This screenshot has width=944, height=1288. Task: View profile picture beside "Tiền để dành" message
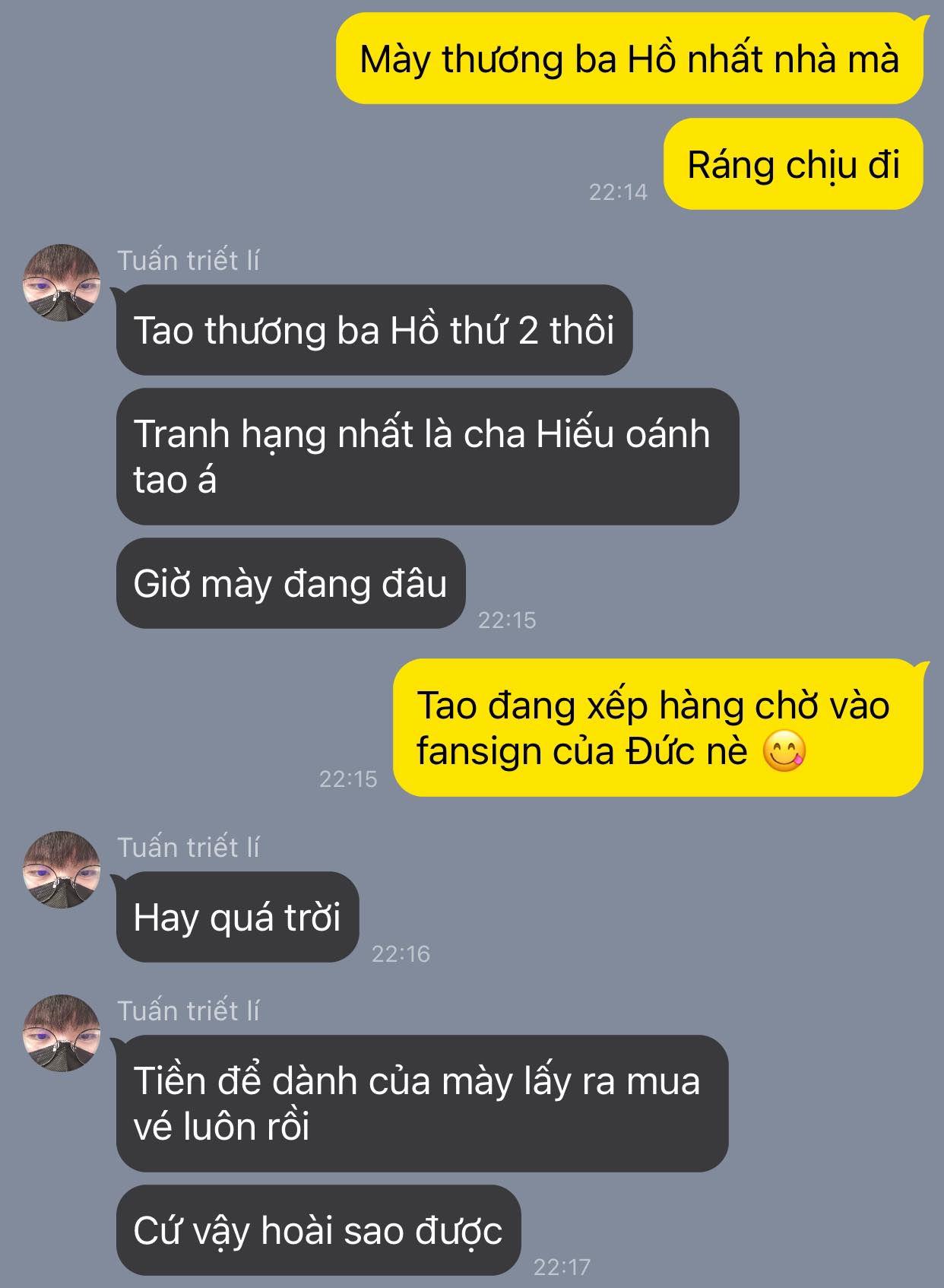(62, 1033)
